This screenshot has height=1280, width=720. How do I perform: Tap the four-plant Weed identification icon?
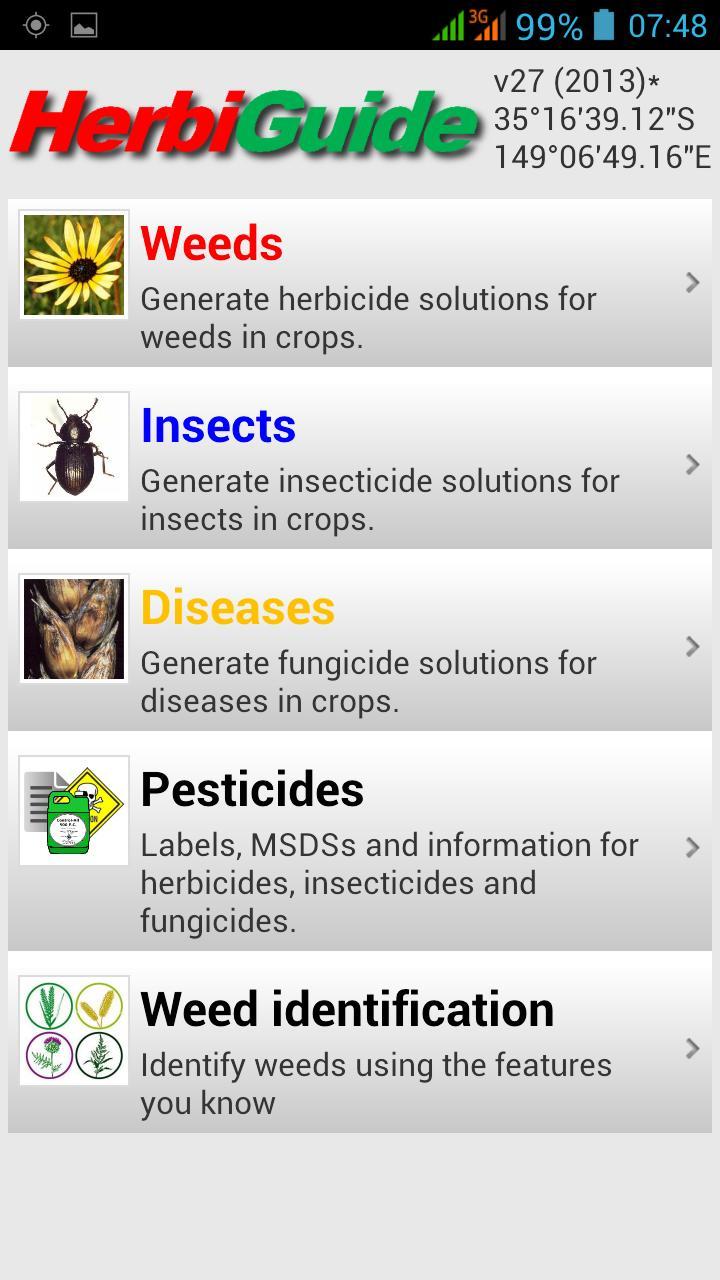coord(73,1030)
